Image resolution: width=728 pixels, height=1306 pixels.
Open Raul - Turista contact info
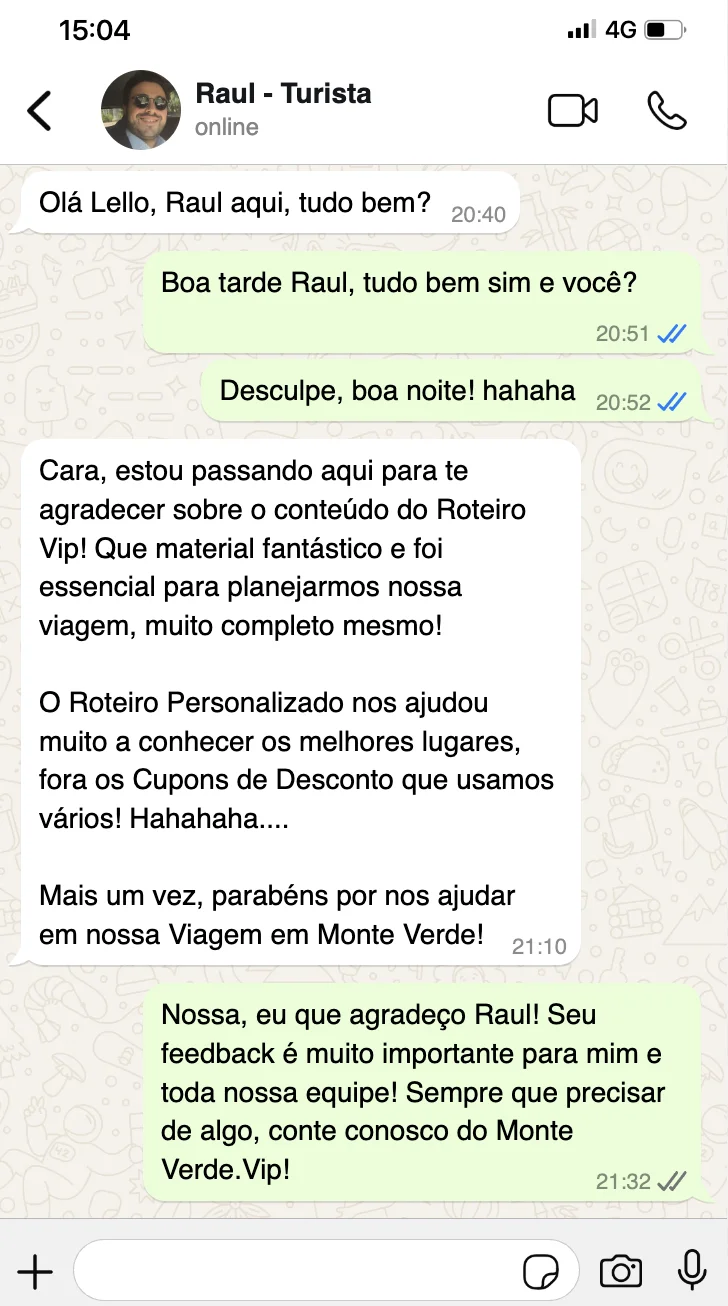point(283,109)
